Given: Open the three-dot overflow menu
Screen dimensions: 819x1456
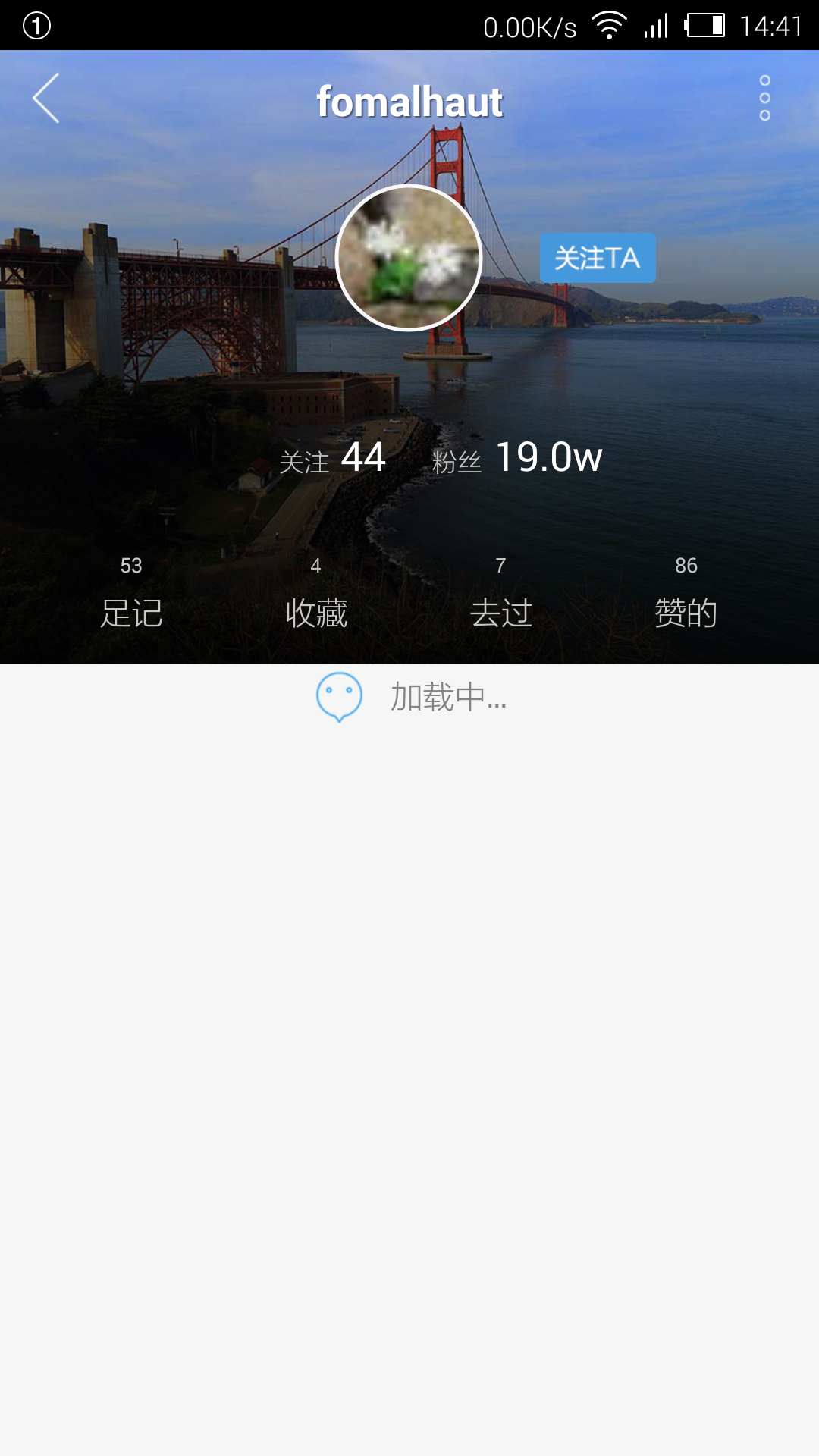Looking at the screenshot, I should tap(764, 98).
